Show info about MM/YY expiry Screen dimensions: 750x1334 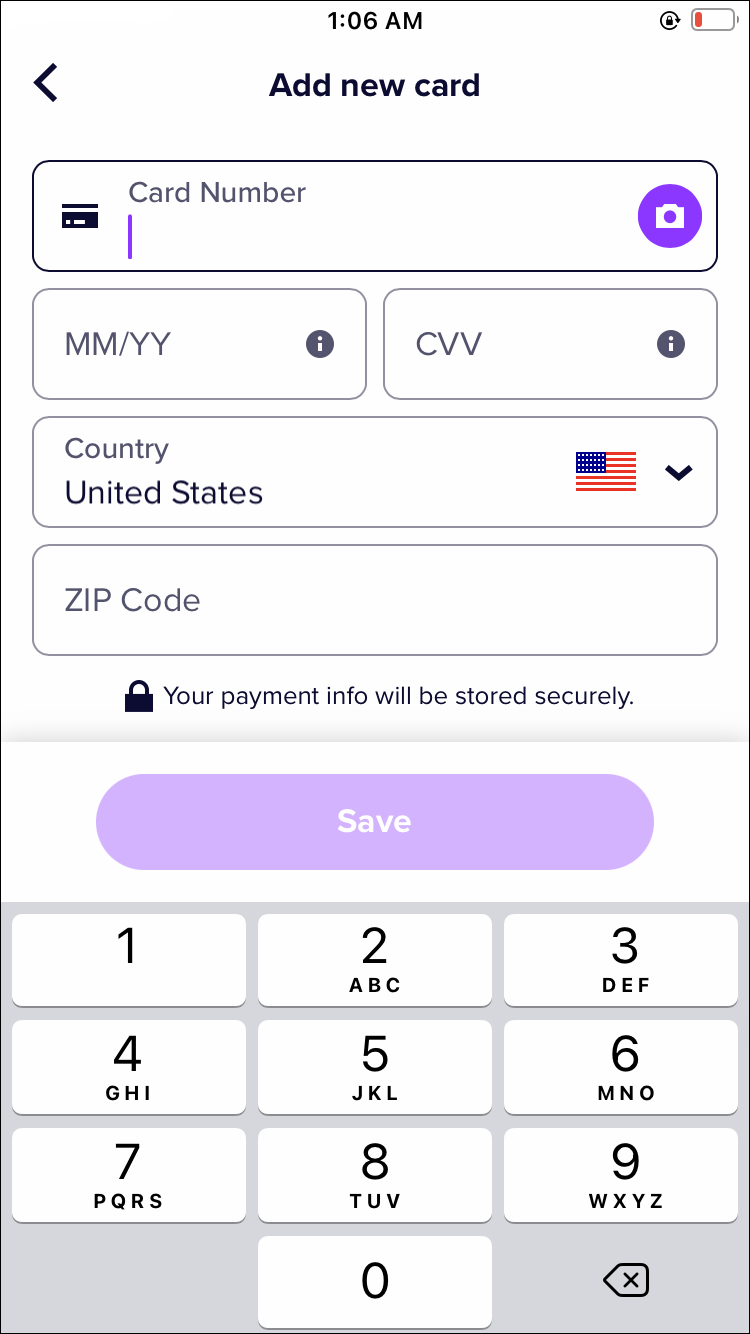coord(319,345)
